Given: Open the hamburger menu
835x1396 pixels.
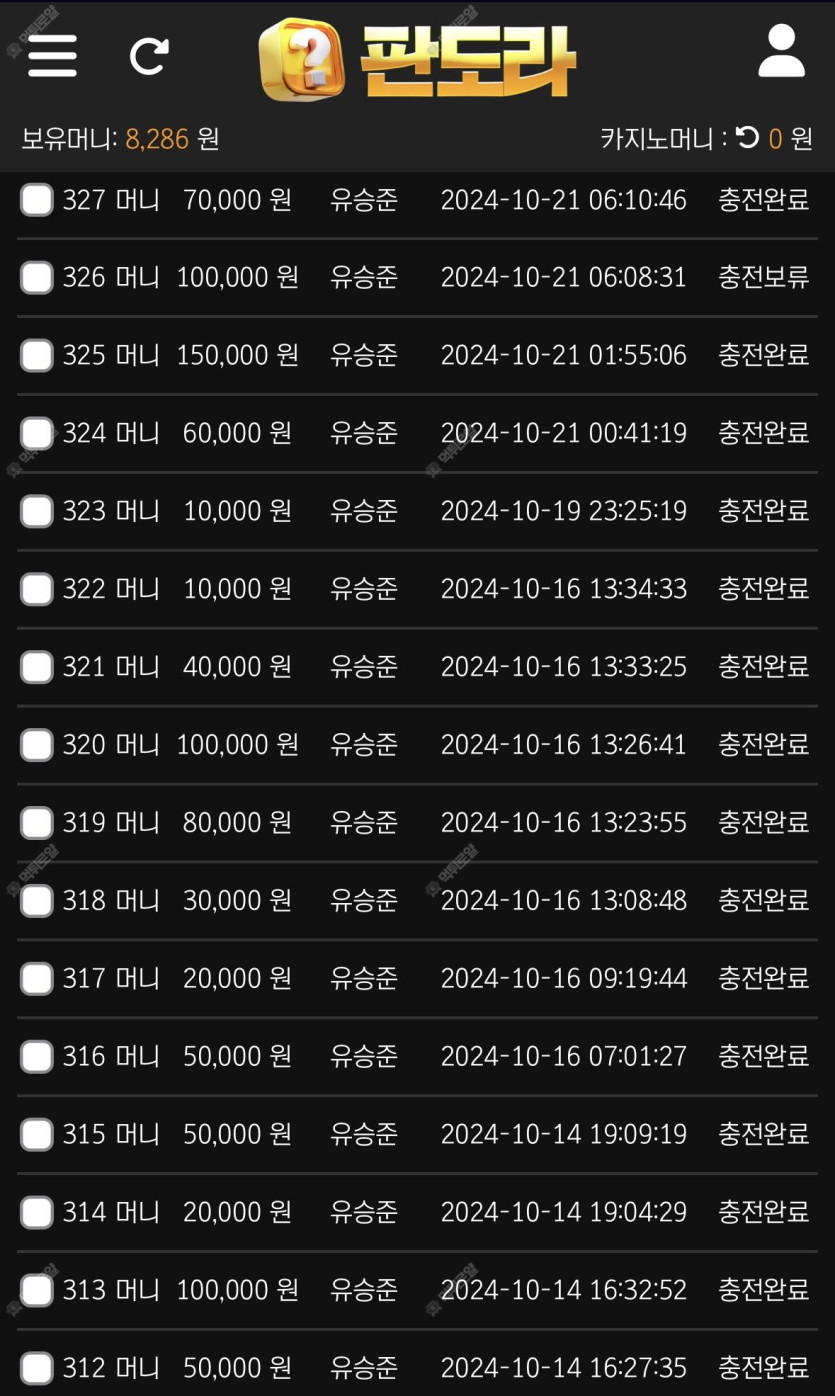Looking at the screenshot, I should (53, 56).
